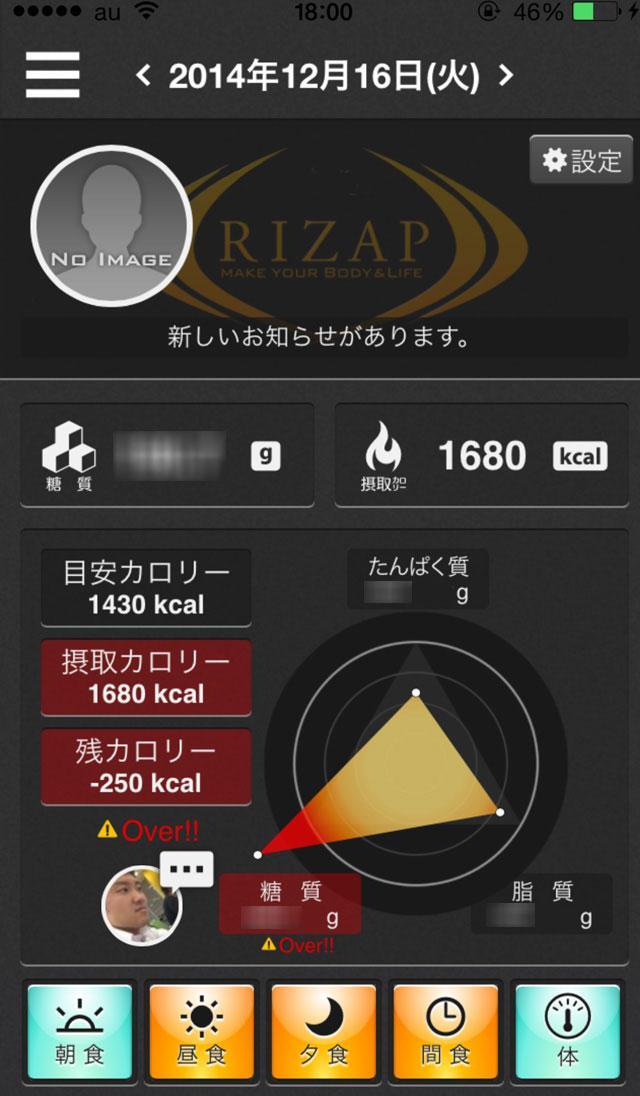
Task: Select the 朝食 breakfast button
Action: click(80, 1032)
